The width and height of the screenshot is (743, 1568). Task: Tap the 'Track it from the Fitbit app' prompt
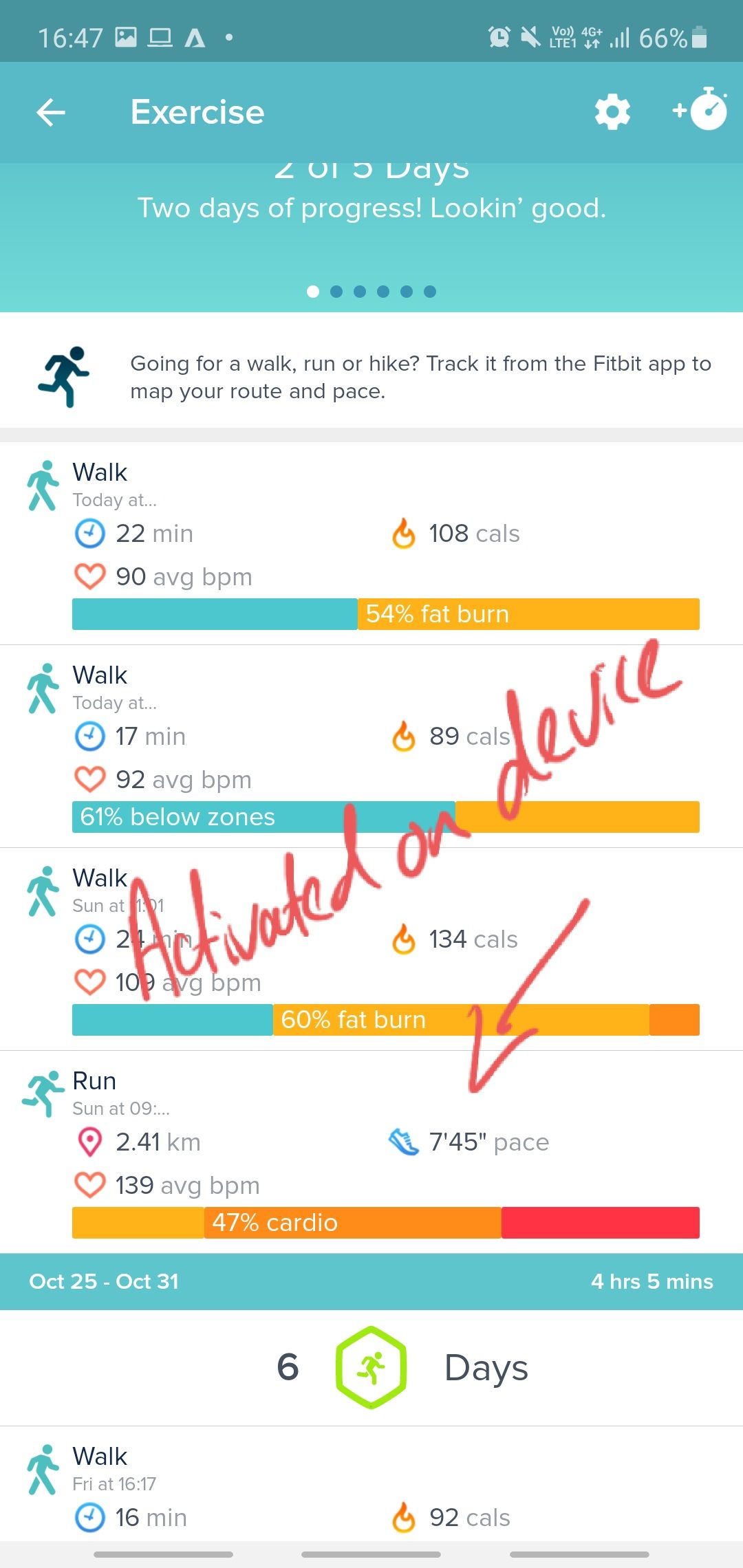click(x=371, y=377)
